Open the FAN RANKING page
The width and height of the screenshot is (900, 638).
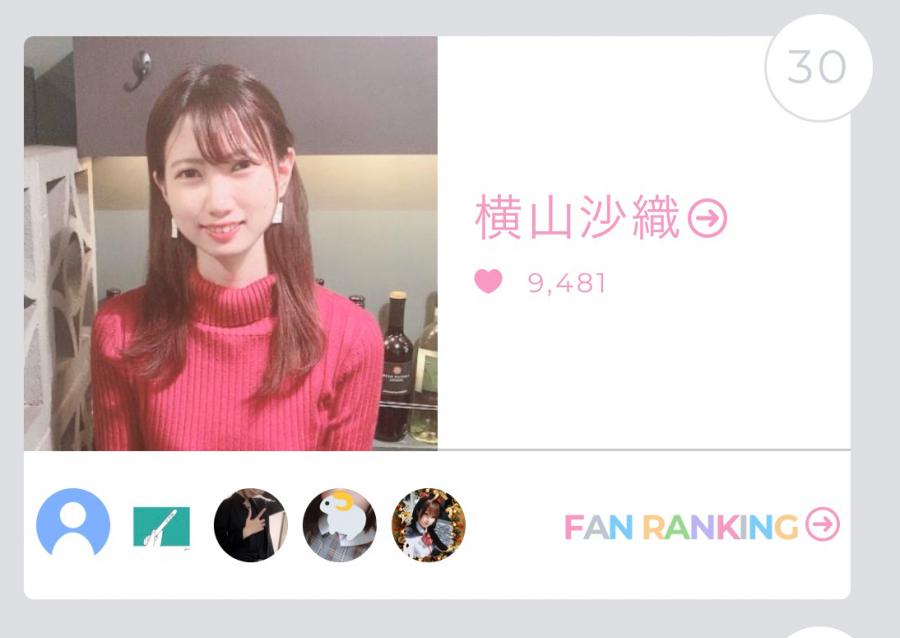[701, 526]
